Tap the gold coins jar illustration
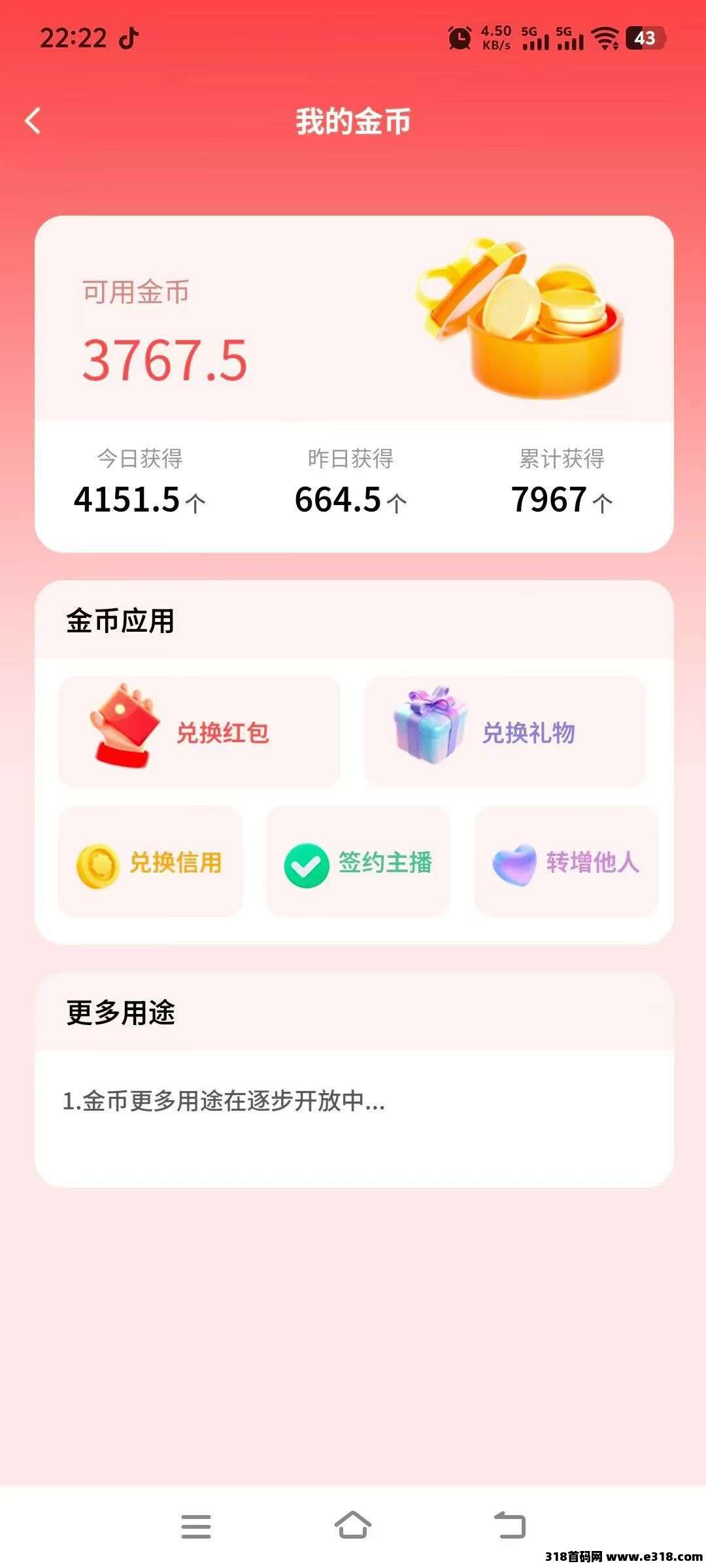This screenshot has width=706, height=1568. (x=523, y=320)
